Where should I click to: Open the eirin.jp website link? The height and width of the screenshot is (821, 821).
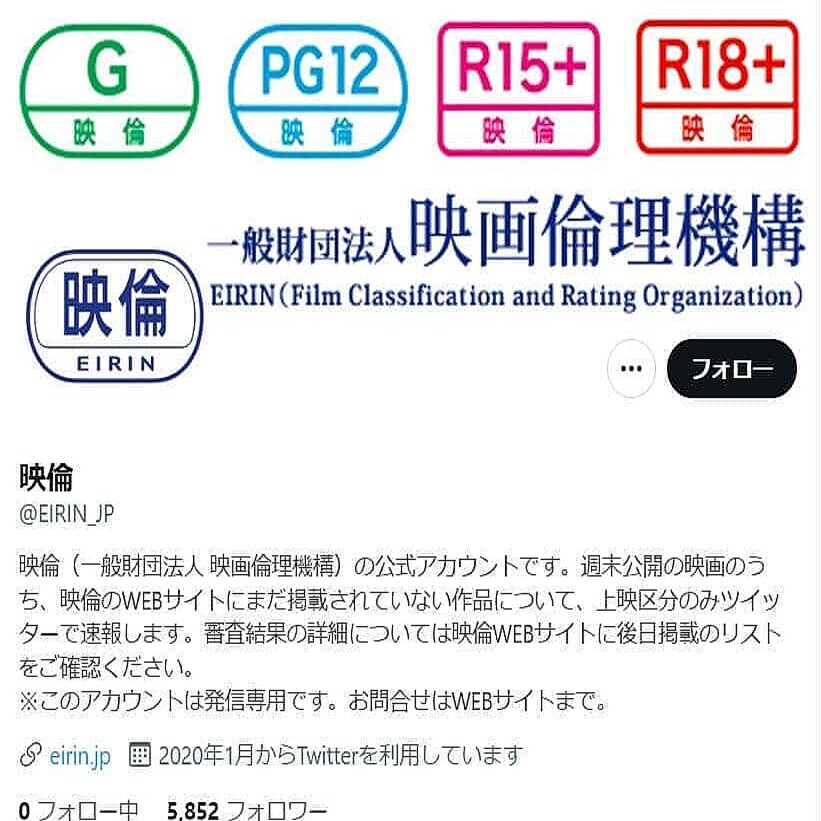point(80,754)
